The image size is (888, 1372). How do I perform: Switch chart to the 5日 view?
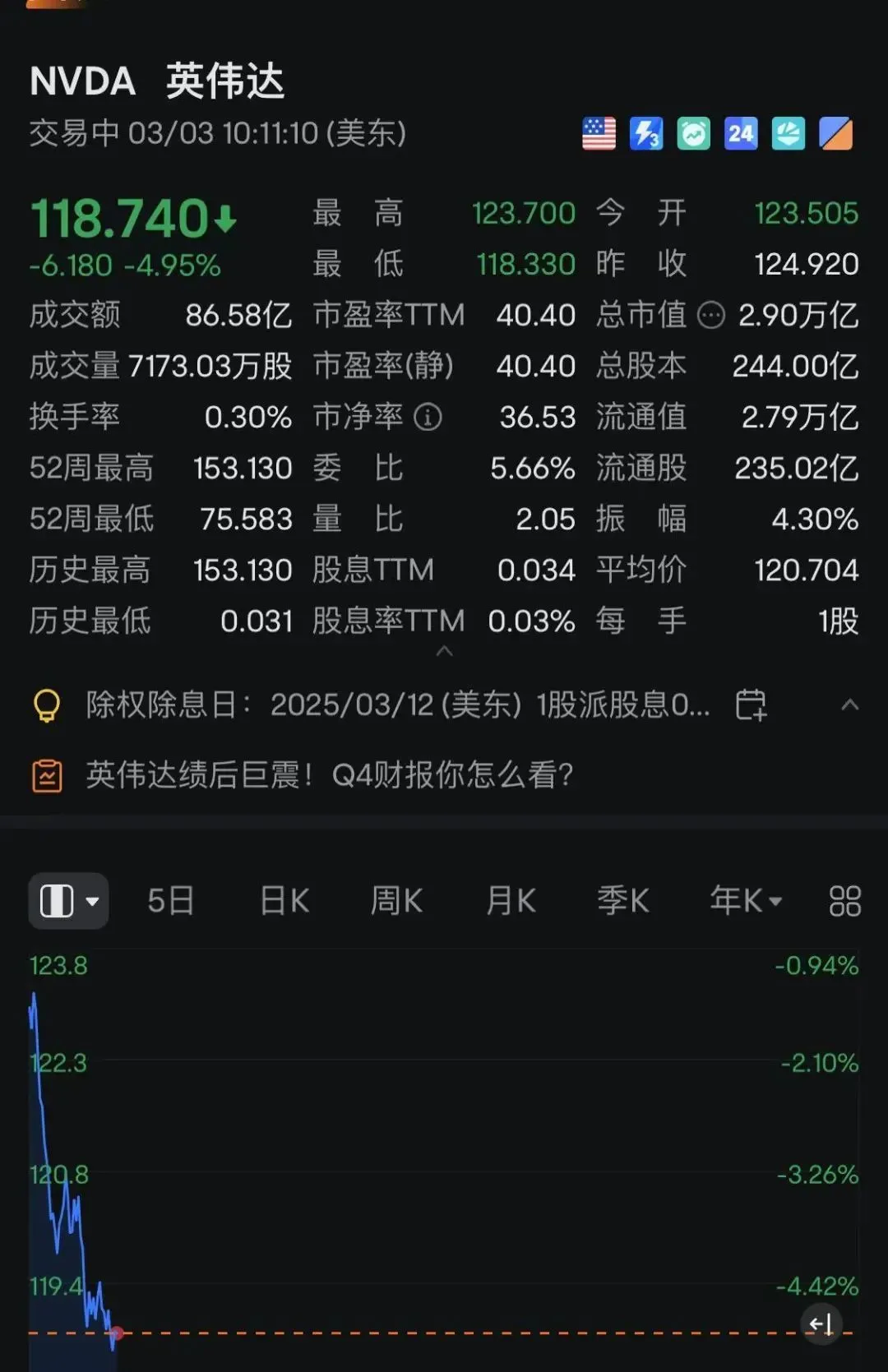170,901
